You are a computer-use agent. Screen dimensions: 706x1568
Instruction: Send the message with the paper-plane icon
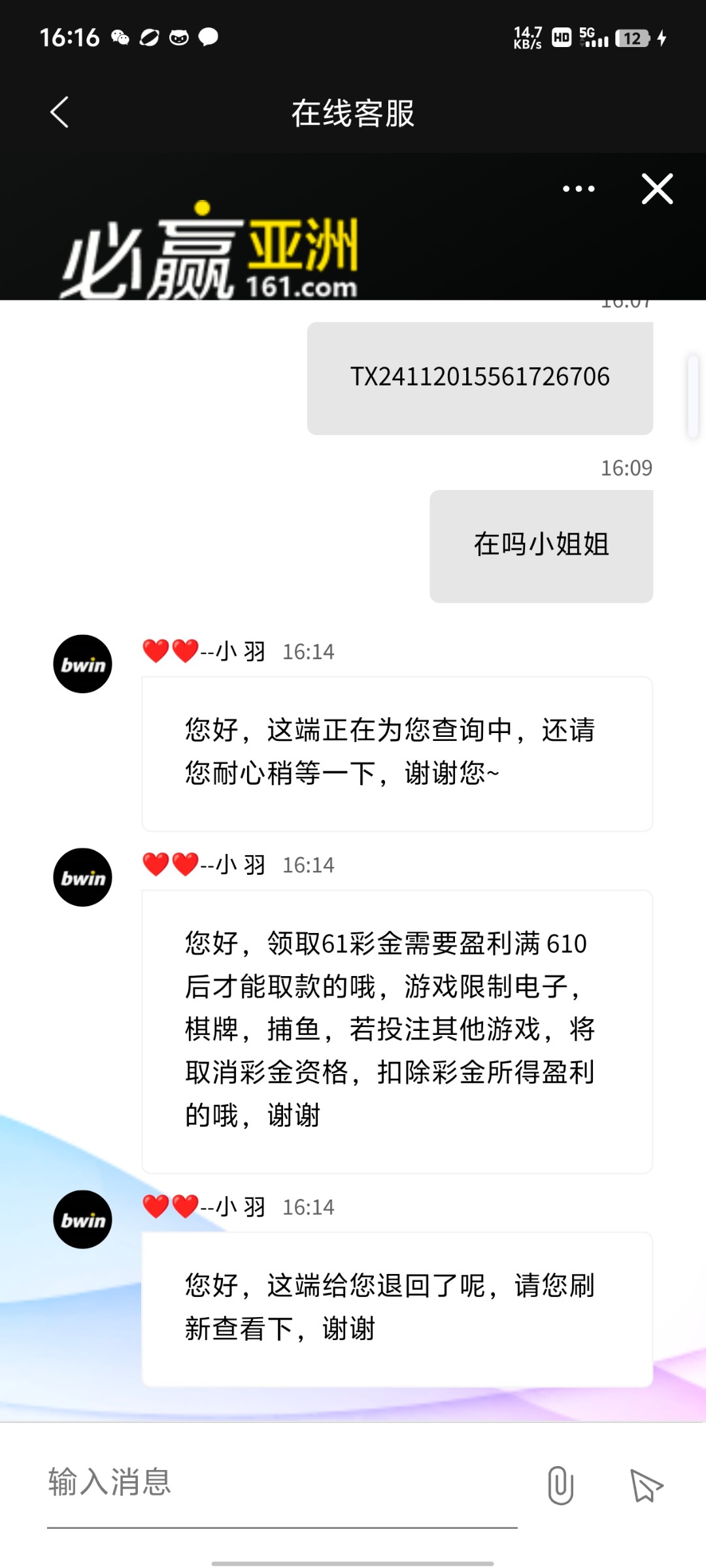point(646,1484)
